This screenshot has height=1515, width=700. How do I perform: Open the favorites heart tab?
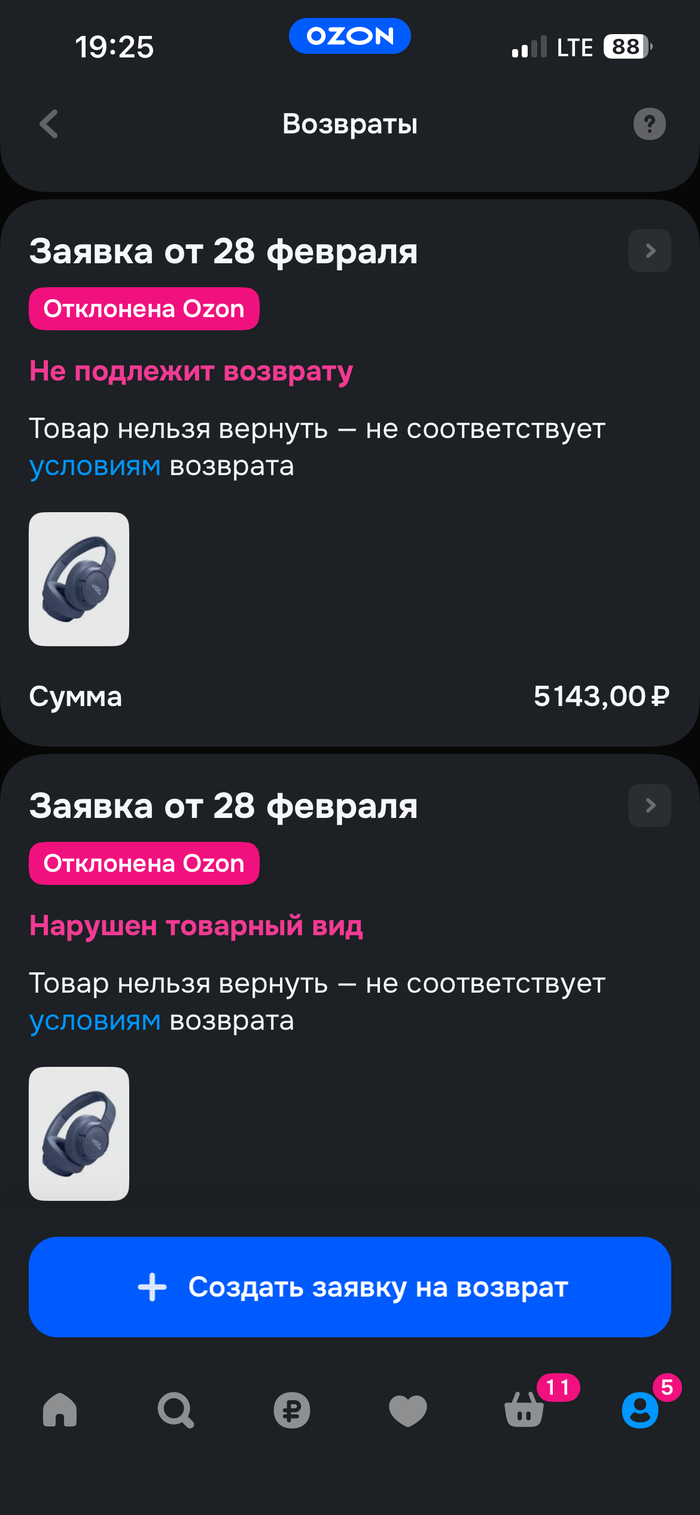click(408, 1411)
